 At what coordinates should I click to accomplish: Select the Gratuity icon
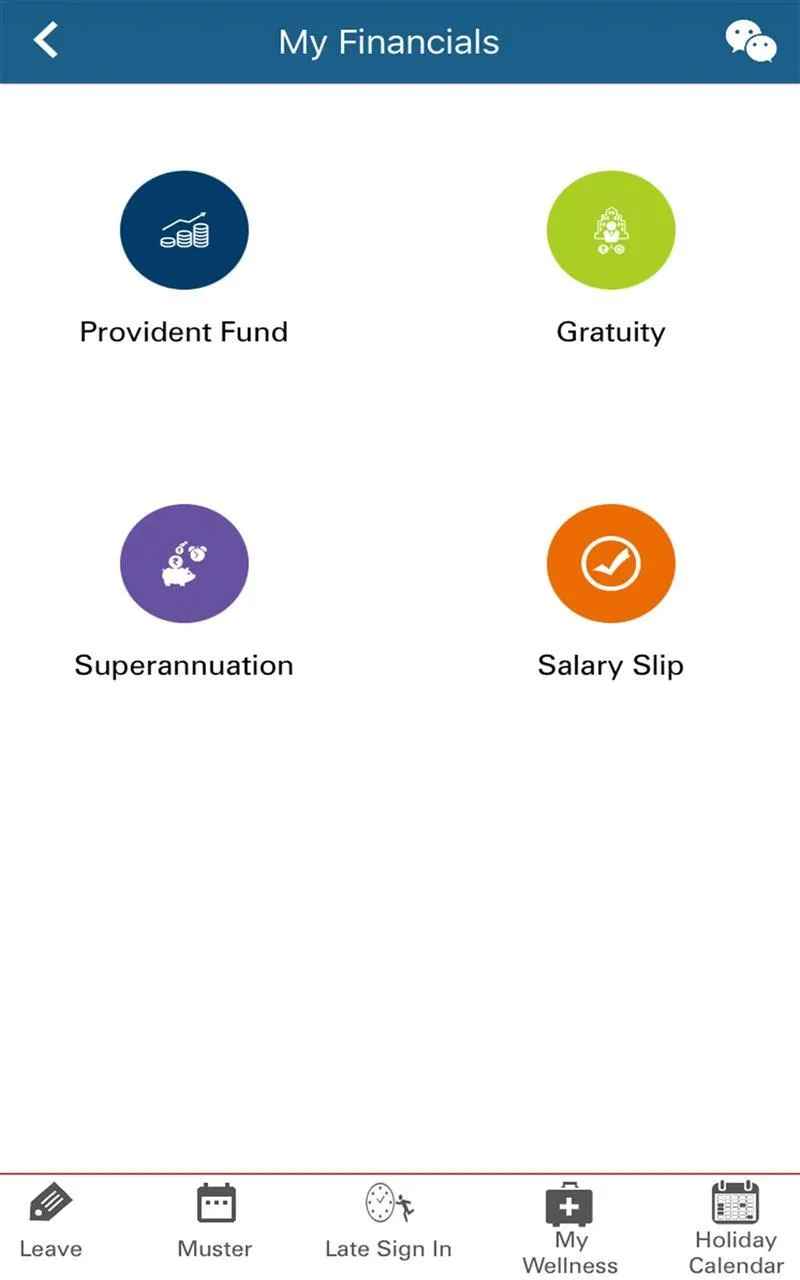click(611, 229)
